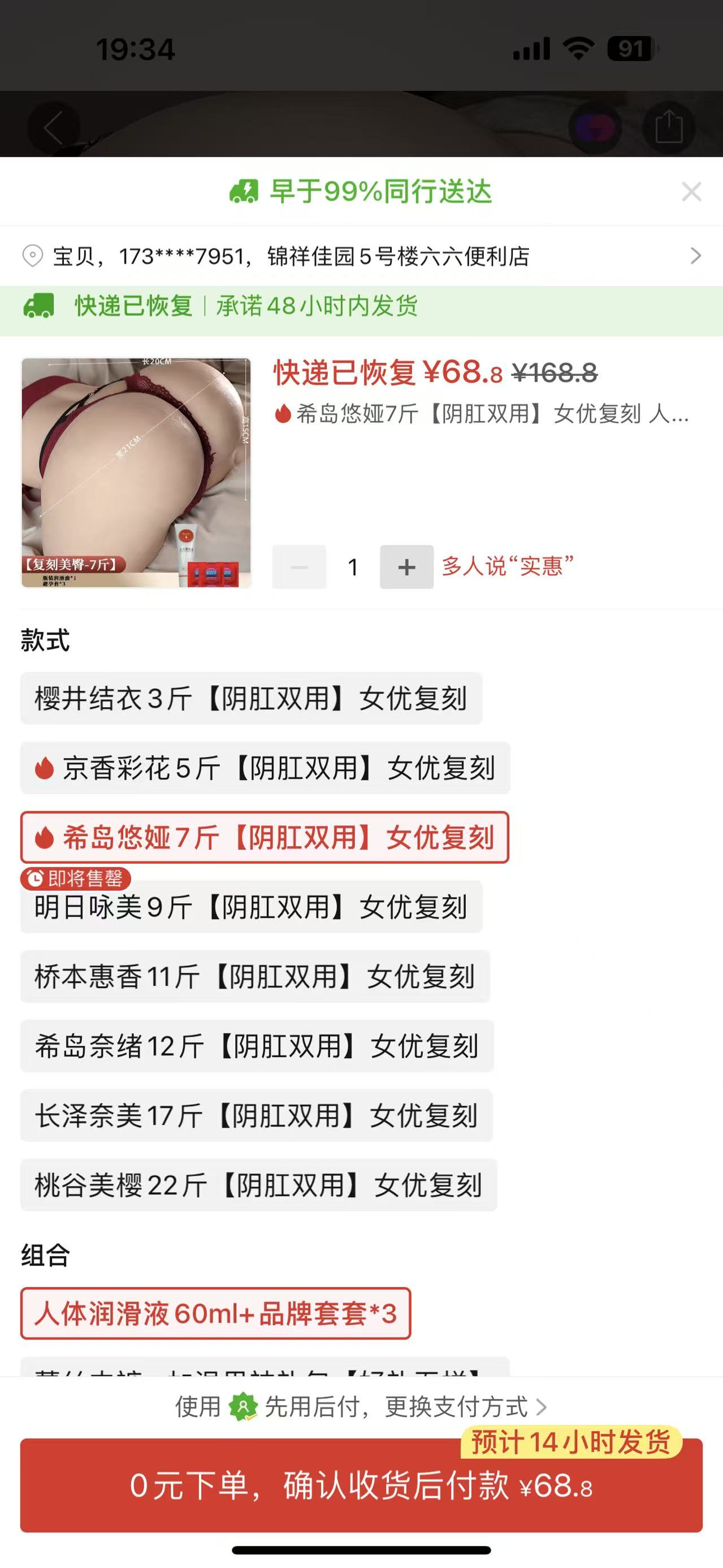
Task: Select the 樱井结衣3斤 style option
Action: pos(251,698)
